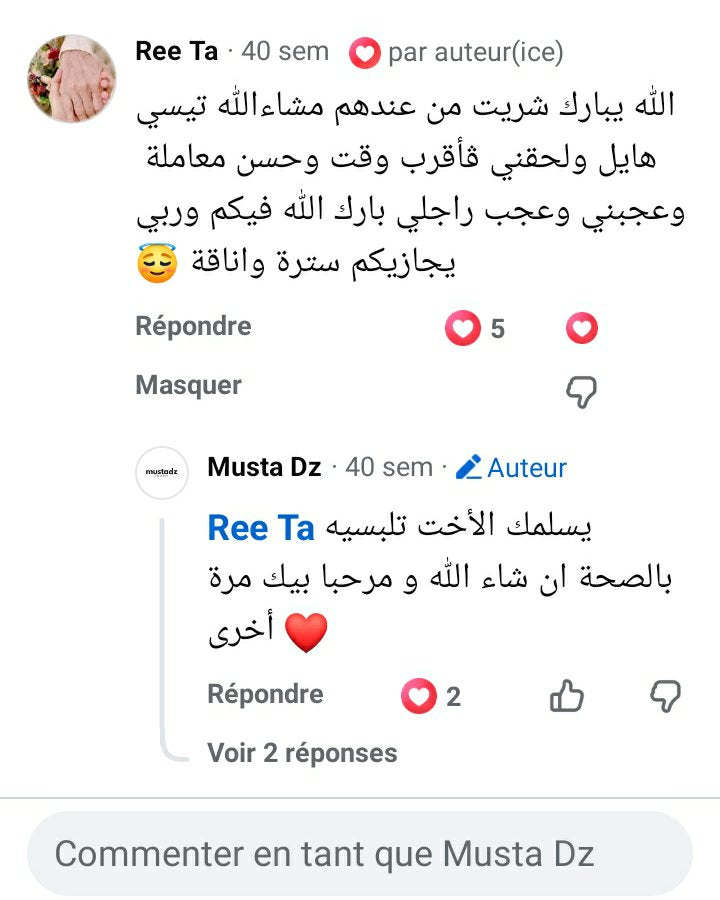
Task: Open Ree Ta's profile name link
Action: coord(176,52)
